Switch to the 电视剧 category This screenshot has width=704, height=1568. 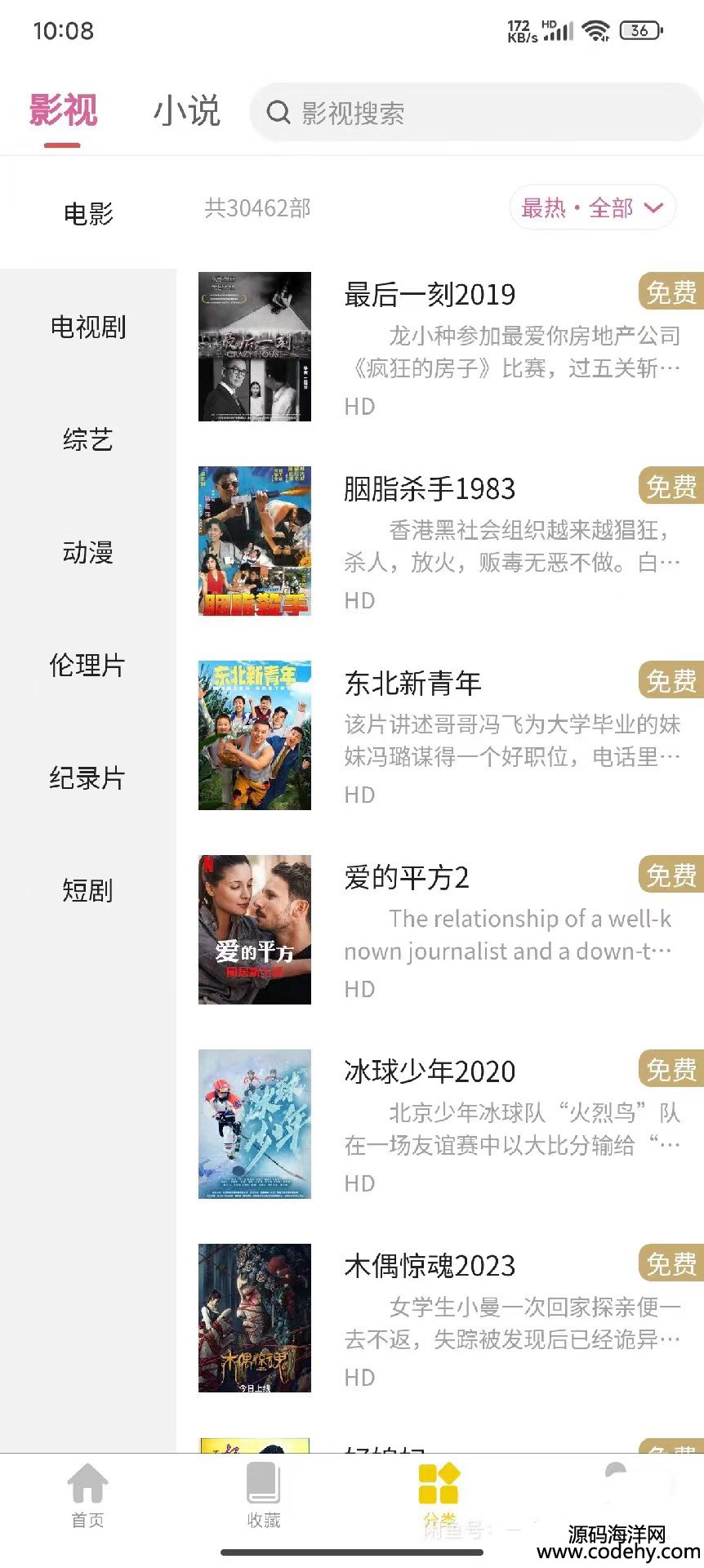point(88,327)
